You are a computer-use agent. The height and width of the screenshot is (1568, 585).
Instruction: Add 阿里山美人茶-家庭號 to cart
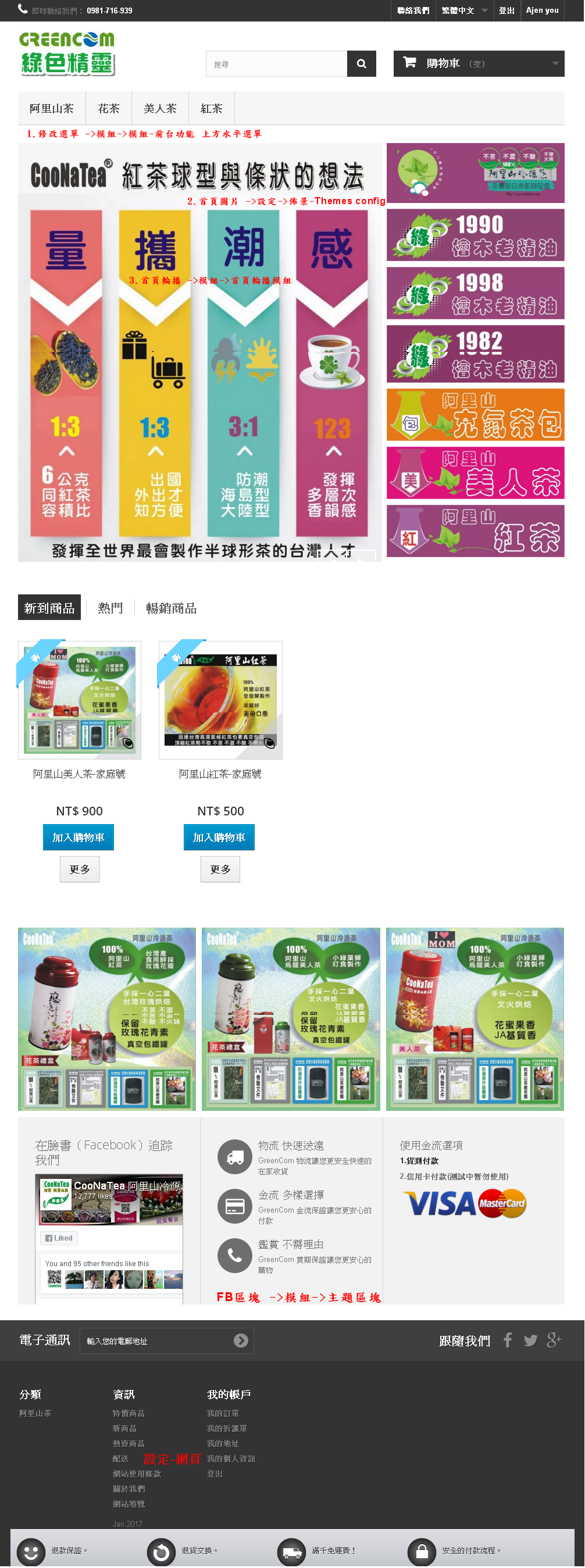(x=79, y=837)
